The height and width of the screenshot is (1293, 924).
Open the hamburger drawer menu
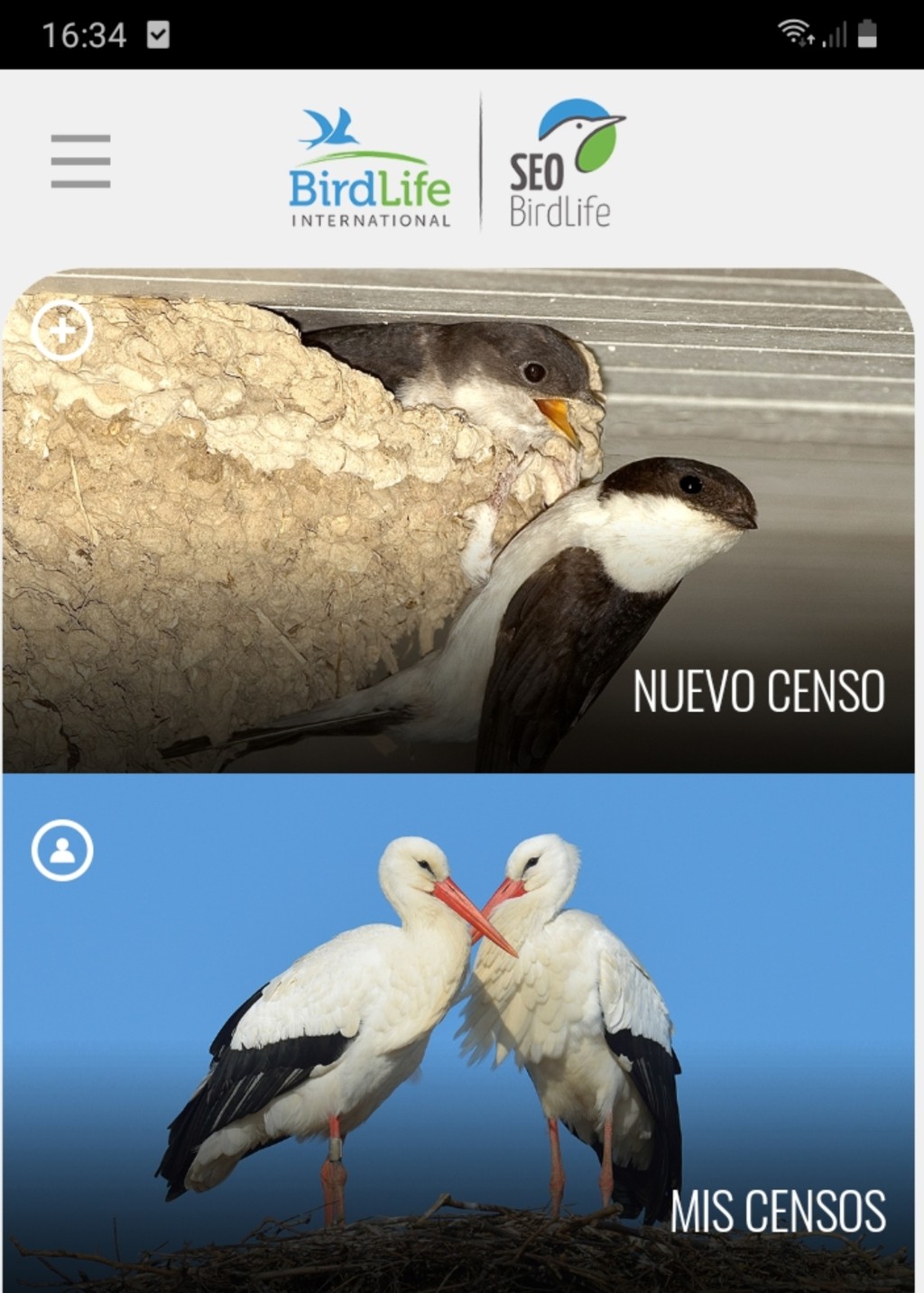tap(80, 162)
